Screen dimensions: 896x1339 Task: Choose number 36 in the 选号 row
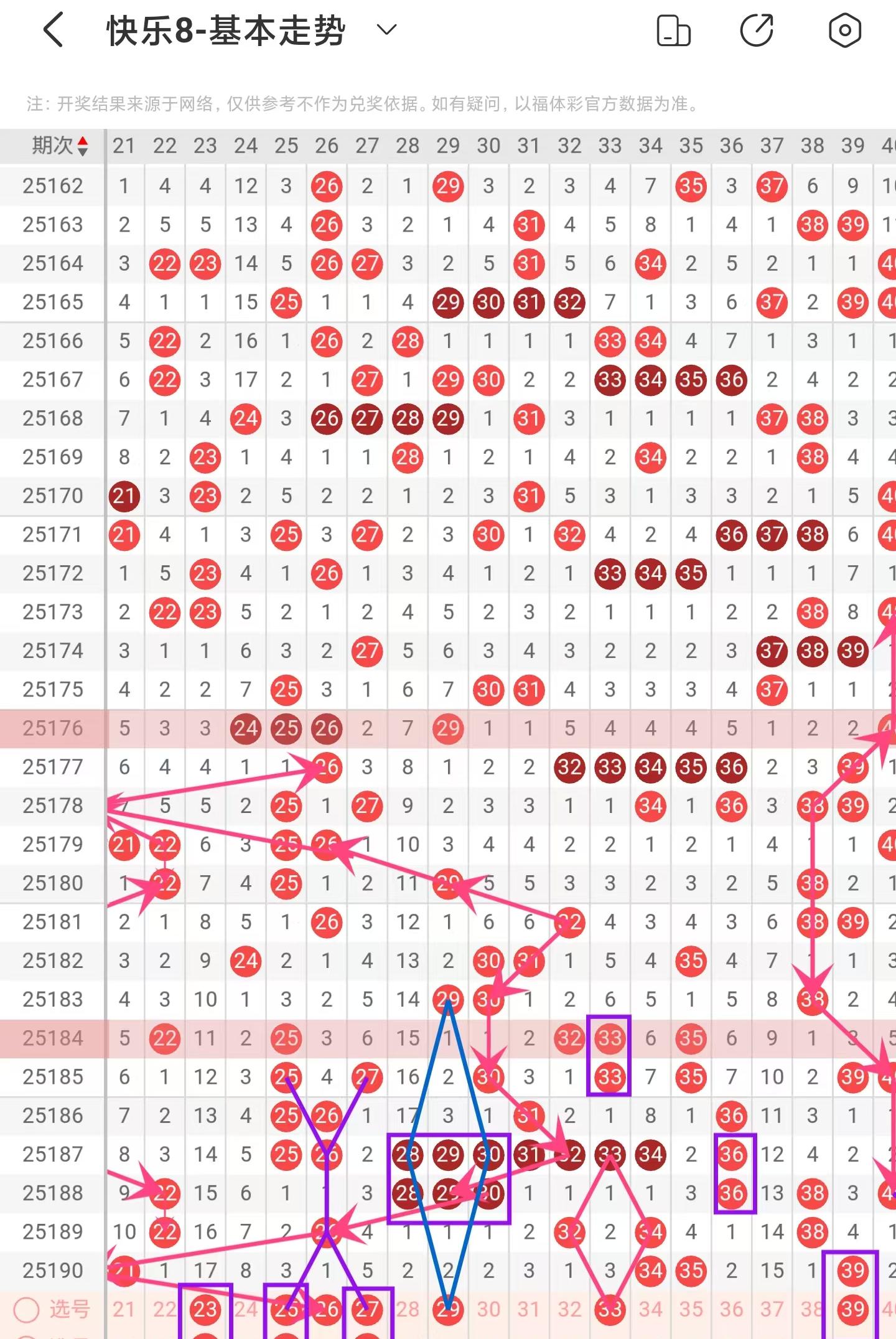click(x=731, y=1309)
